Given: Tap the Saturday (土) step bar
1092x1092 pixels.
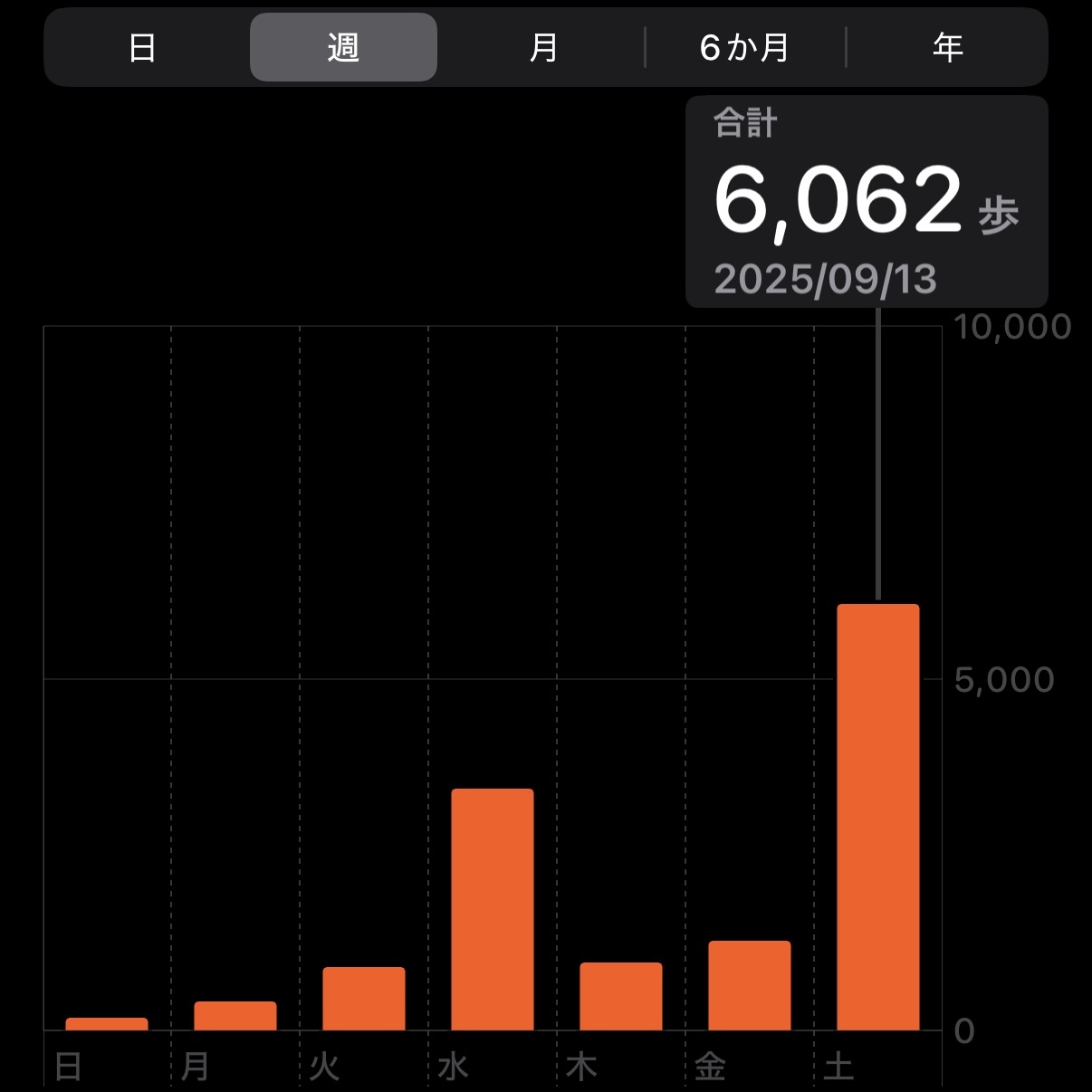Looking at the screenshot, I should [x=878, y=817].
